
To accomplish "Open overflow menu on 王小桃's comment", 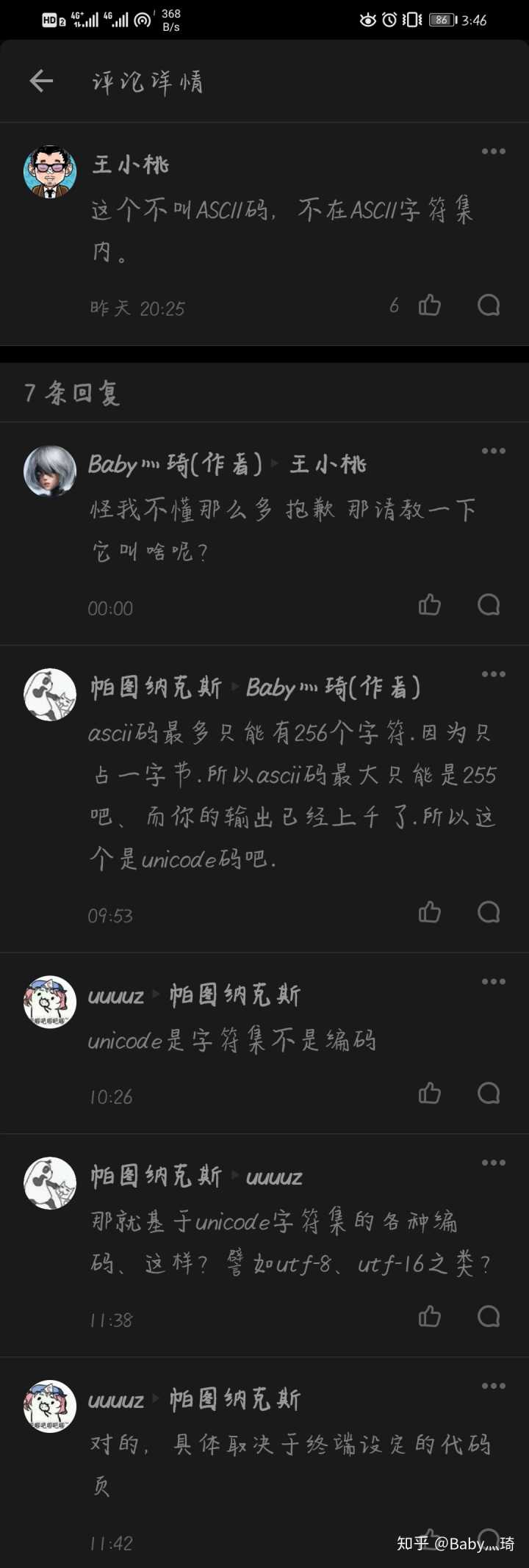I will [493, 151].
